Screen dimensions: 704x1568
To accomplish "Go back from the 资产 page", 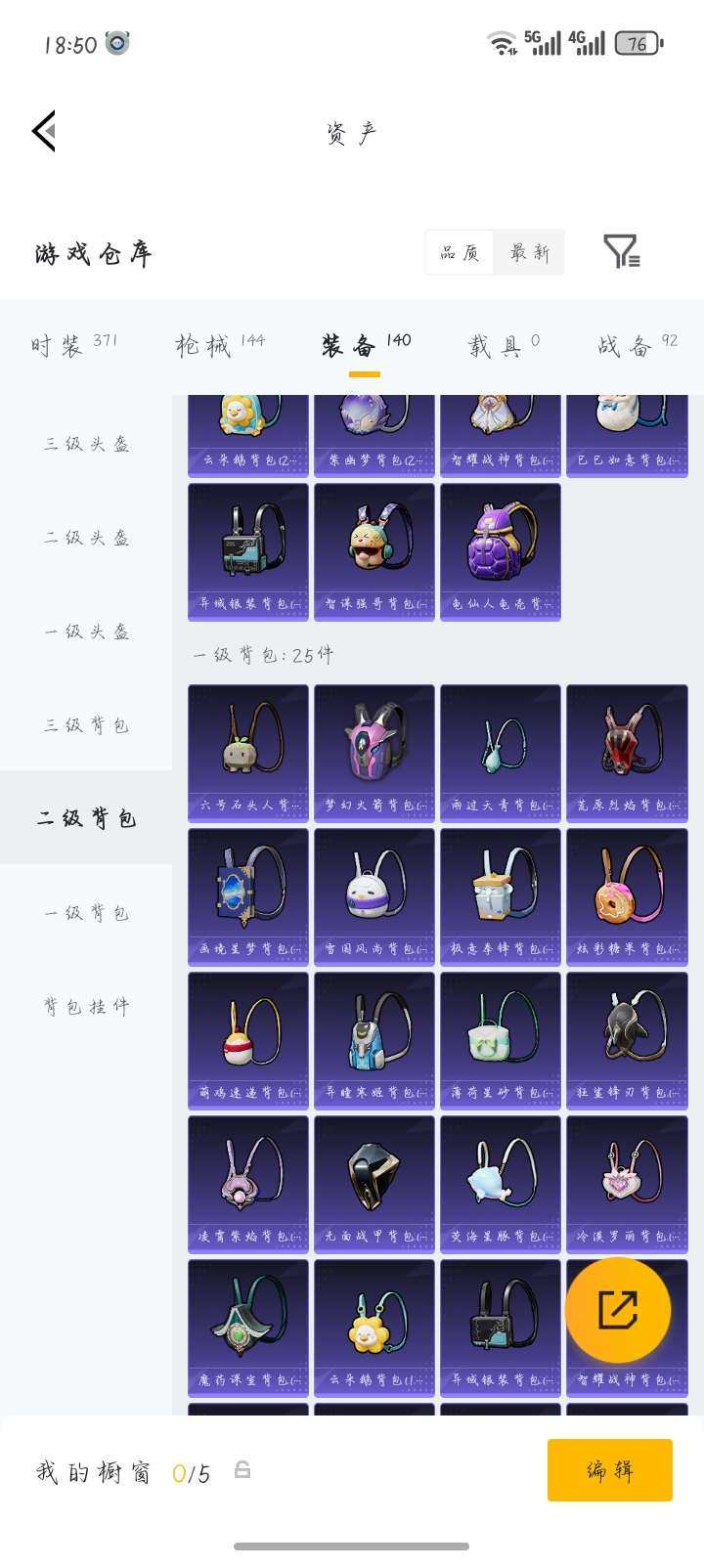I will point(44,131).
